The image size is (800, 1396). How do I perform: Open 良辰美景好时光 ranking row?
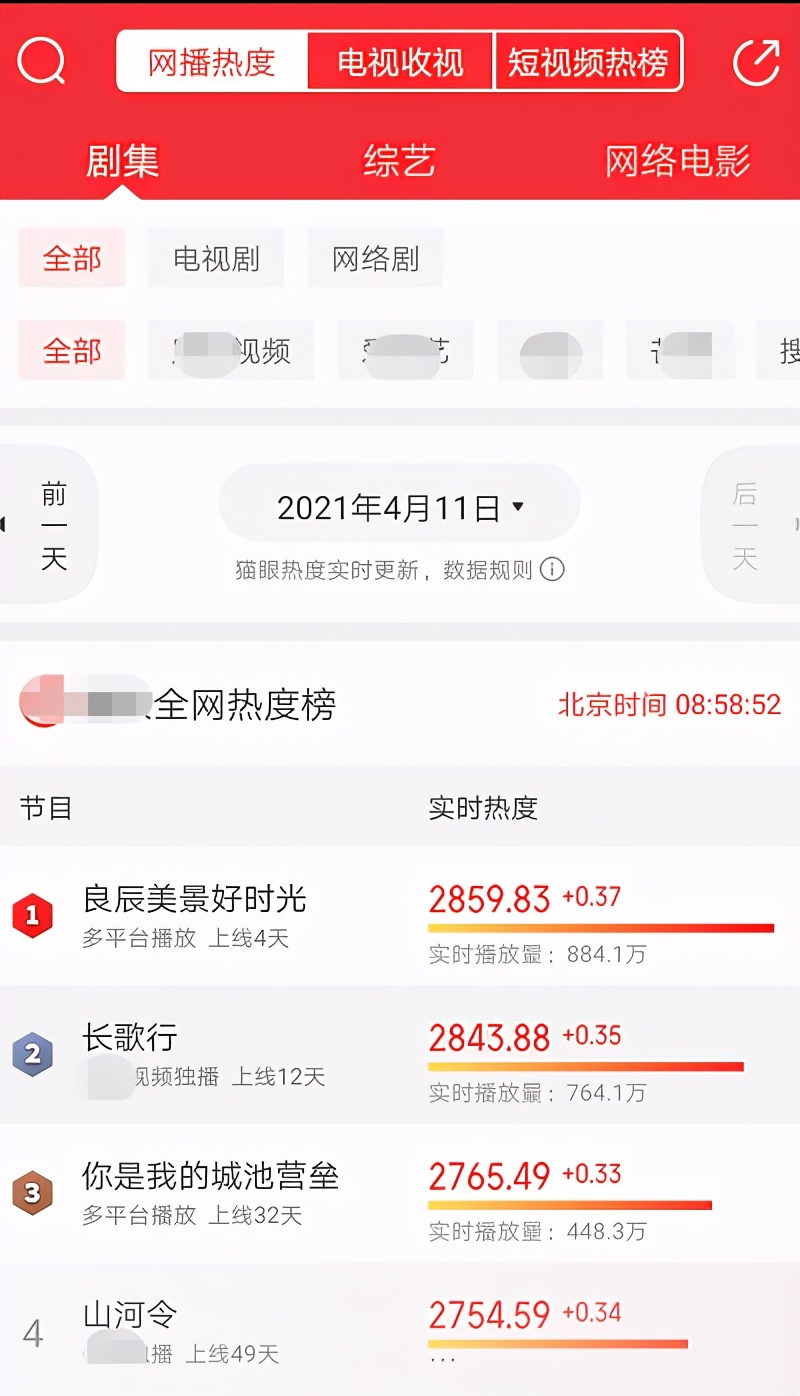pos(400,916)
